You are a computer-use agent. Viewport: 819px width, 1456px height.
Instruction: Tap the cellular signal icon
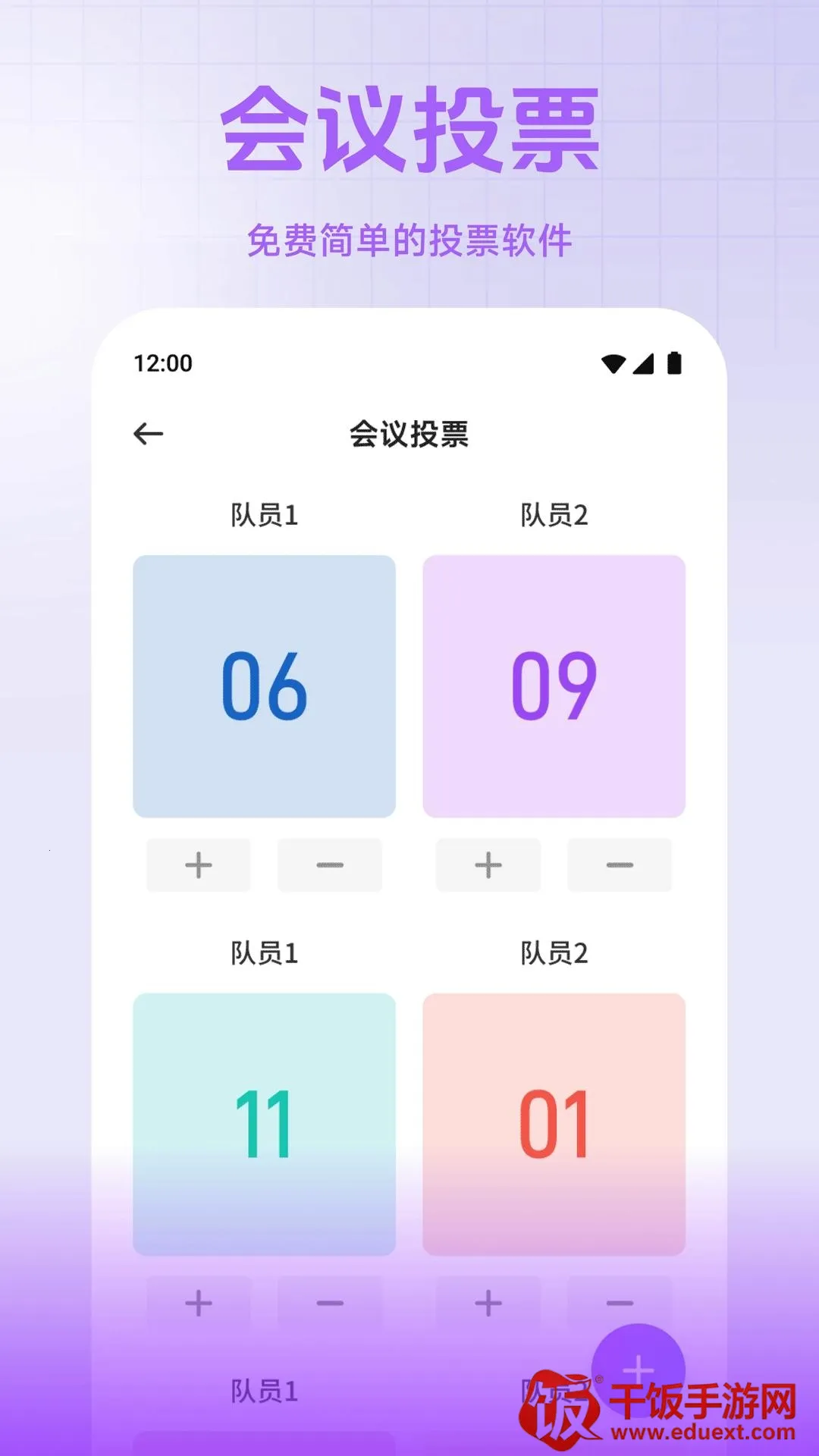pos(644,363)
